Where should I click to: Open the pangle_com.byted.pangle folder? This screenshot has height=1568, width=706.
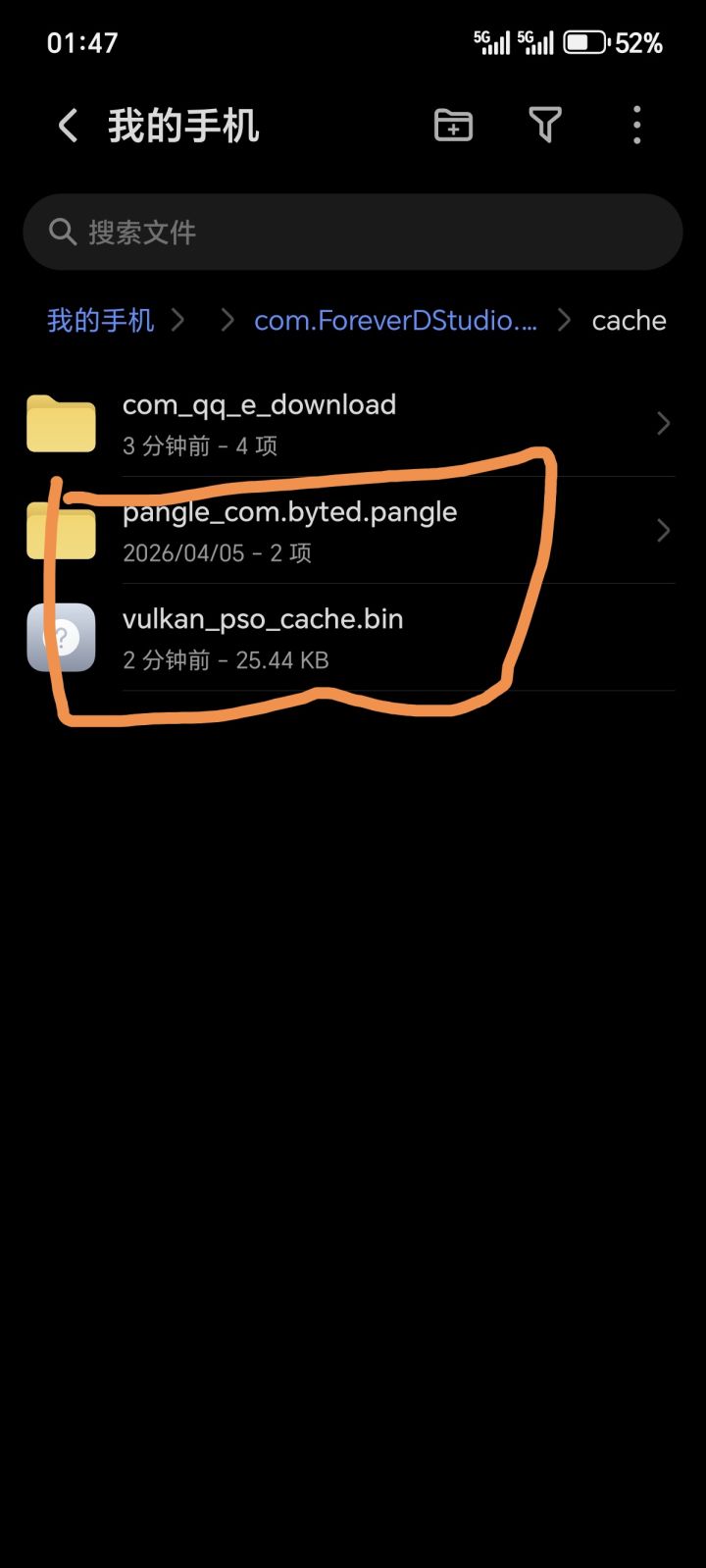294,531
